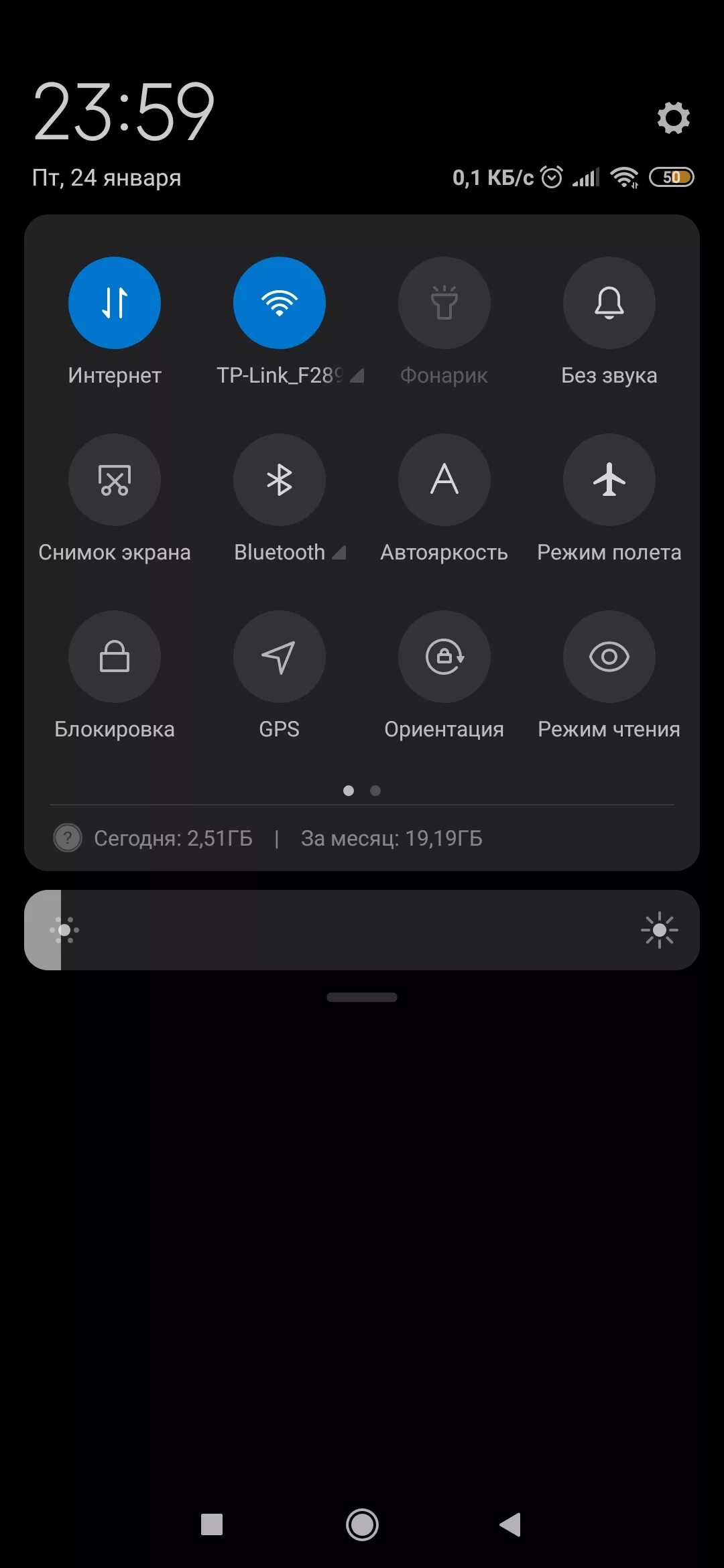
Task: Go to the home screen
Action: pos(362,1525)
